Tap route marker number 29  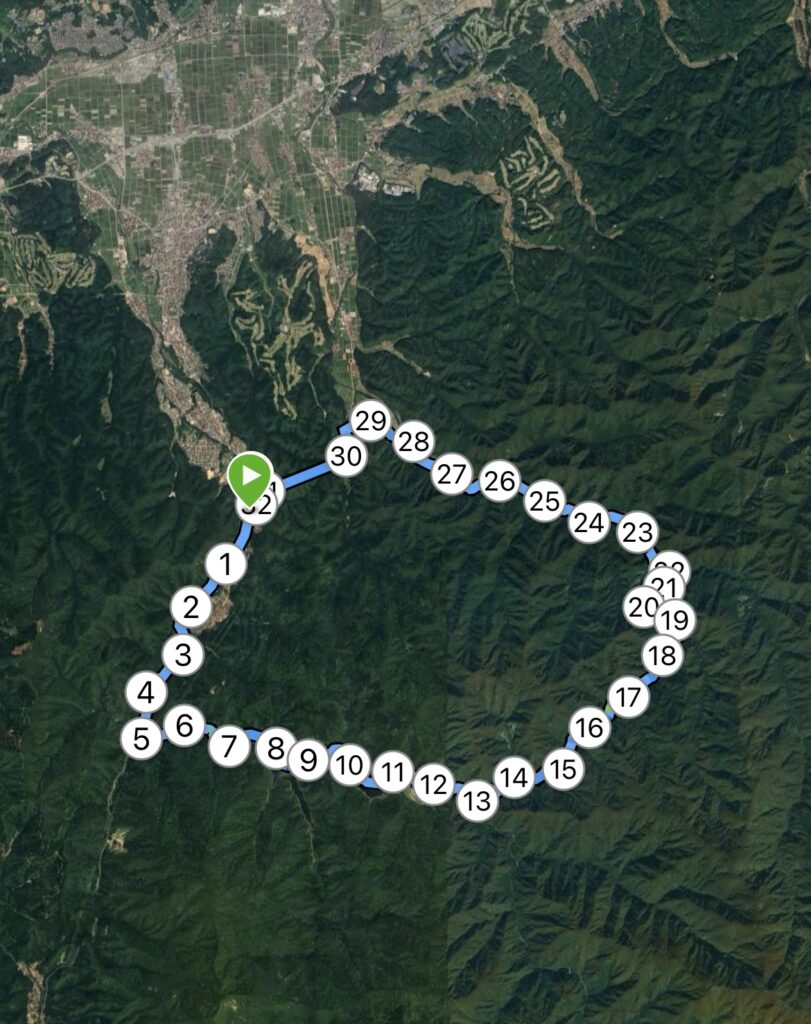[371, 421]
